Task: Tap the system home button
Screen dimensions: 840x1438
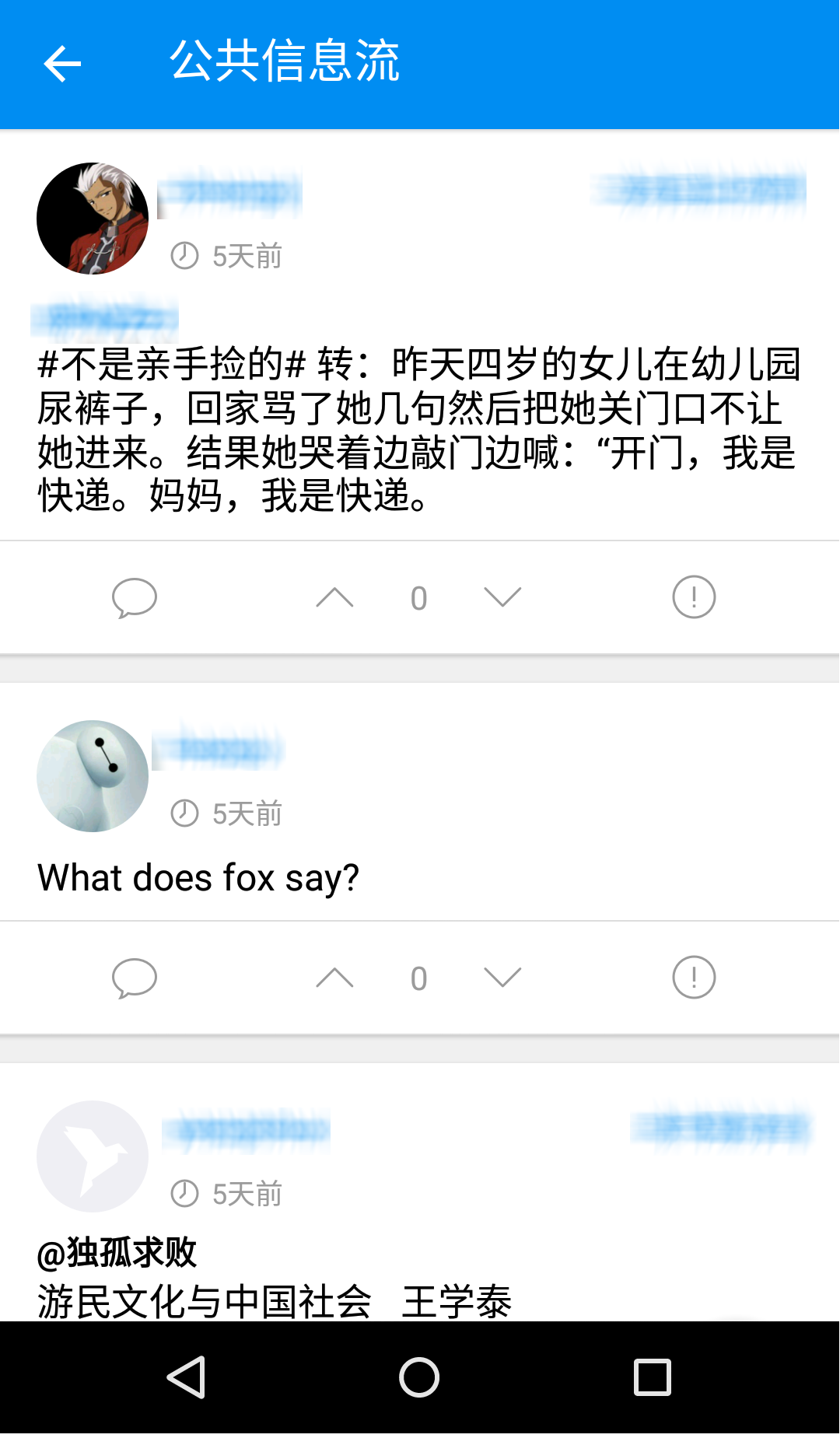Action: pos(419,1377)
